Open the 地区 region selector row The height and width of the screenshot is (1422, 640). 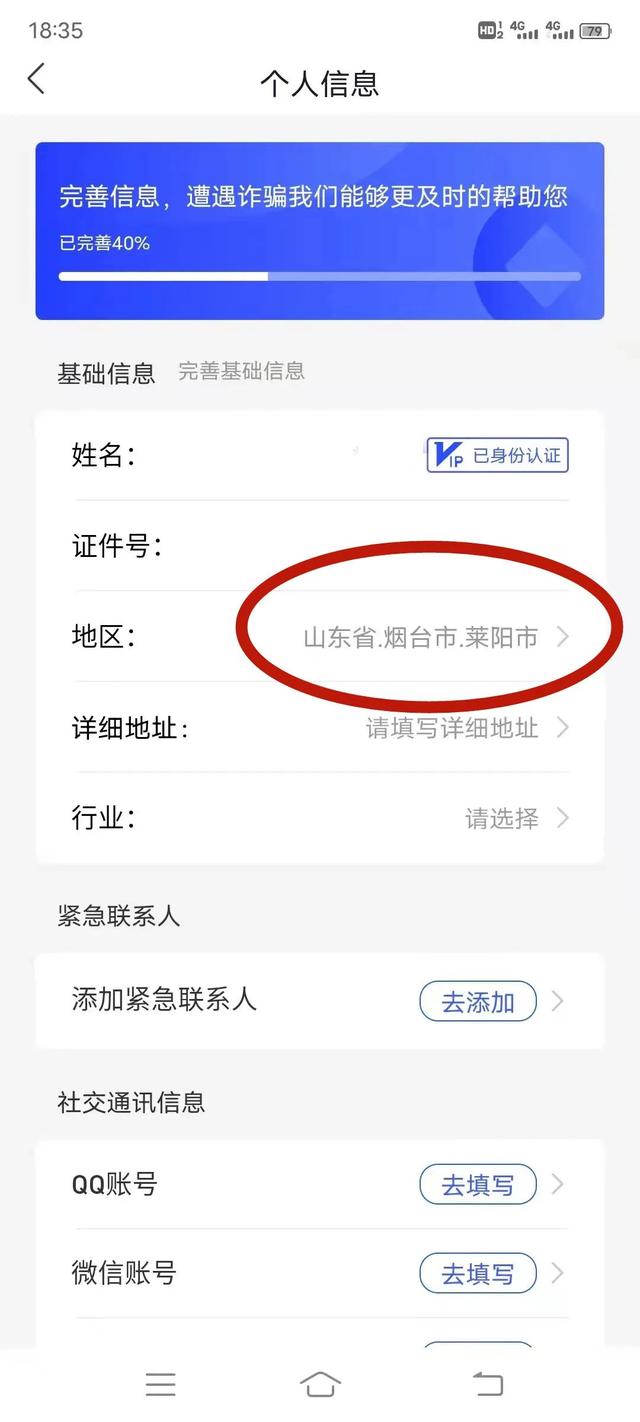(420, 637)
